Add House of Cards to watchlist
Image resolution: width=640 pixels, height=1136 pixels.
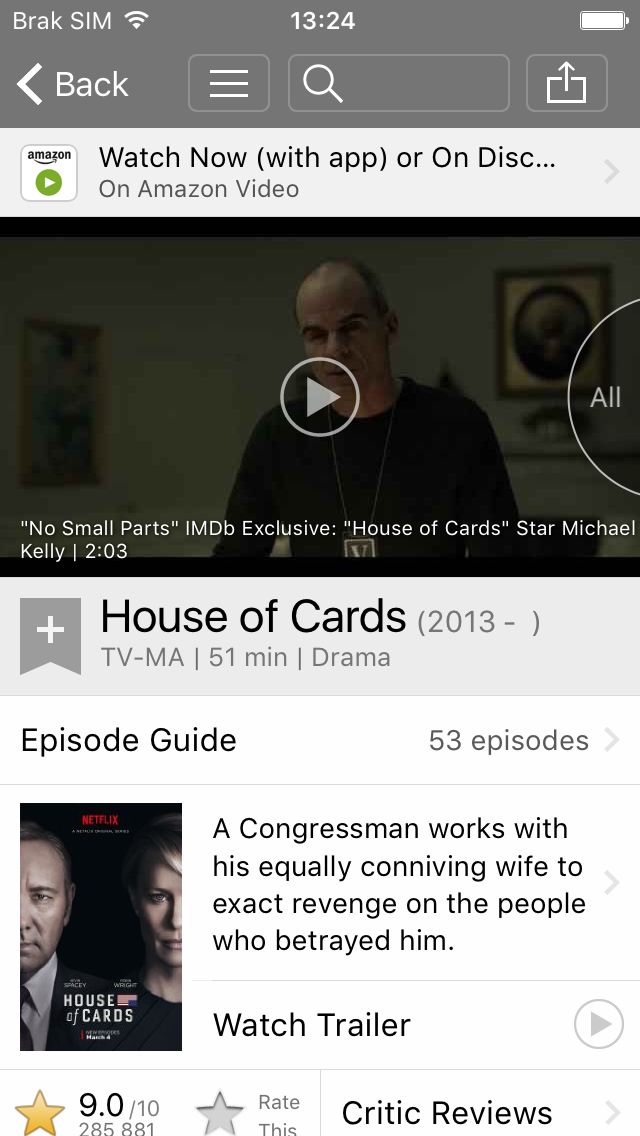point(50,634)
